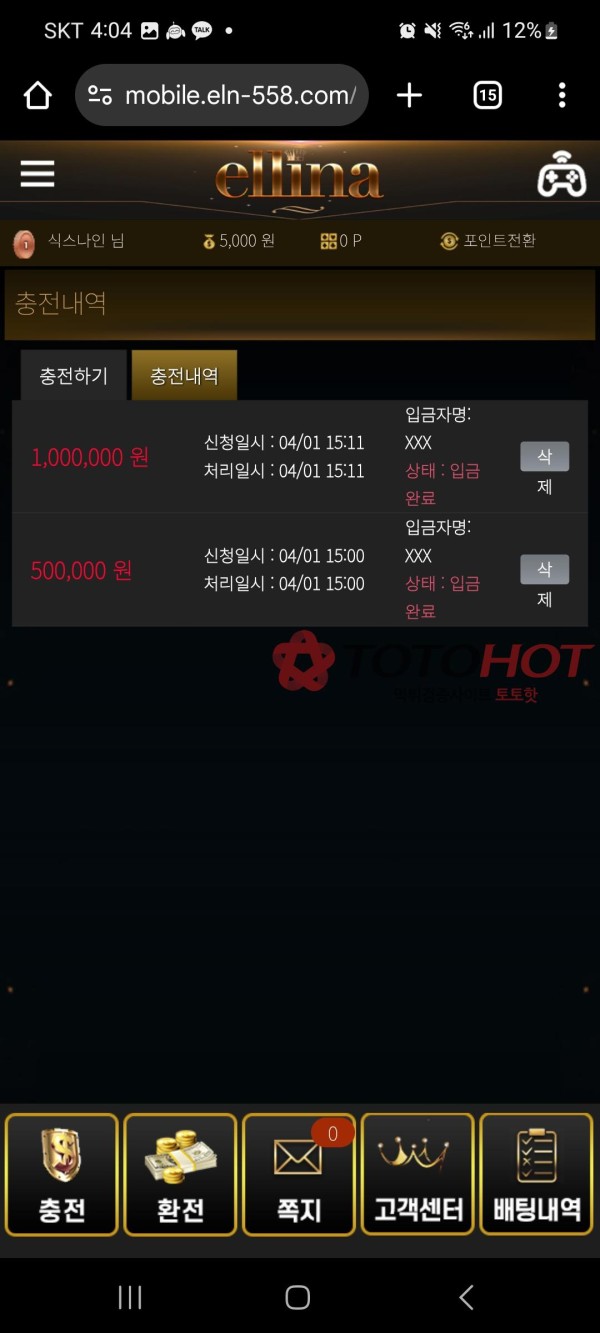Open the 쪽지 messages inbox
600x1333 pixels.
click(x=298, y=1175)
